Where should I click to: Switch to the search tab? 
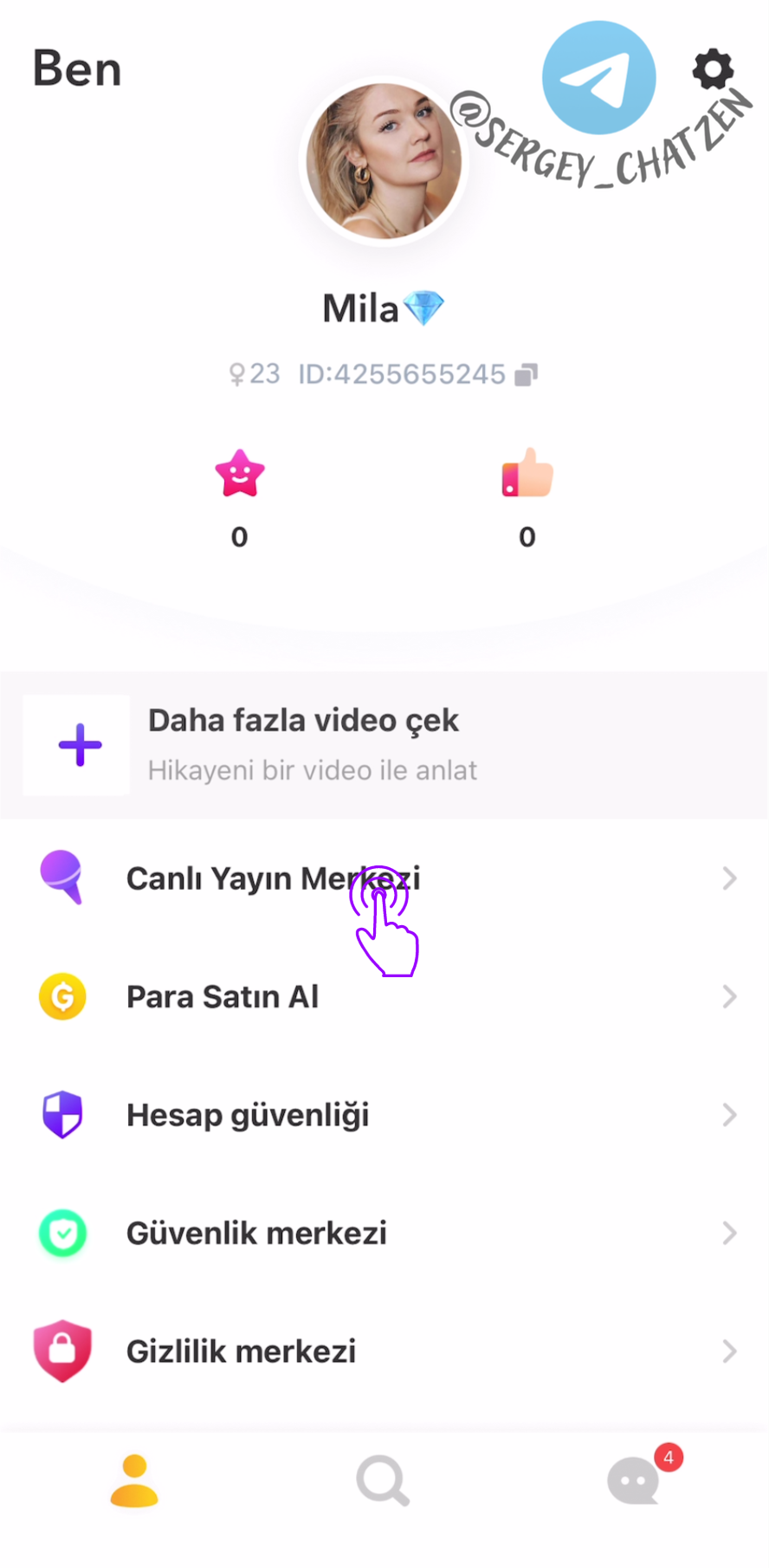[x=383, y=1481]
